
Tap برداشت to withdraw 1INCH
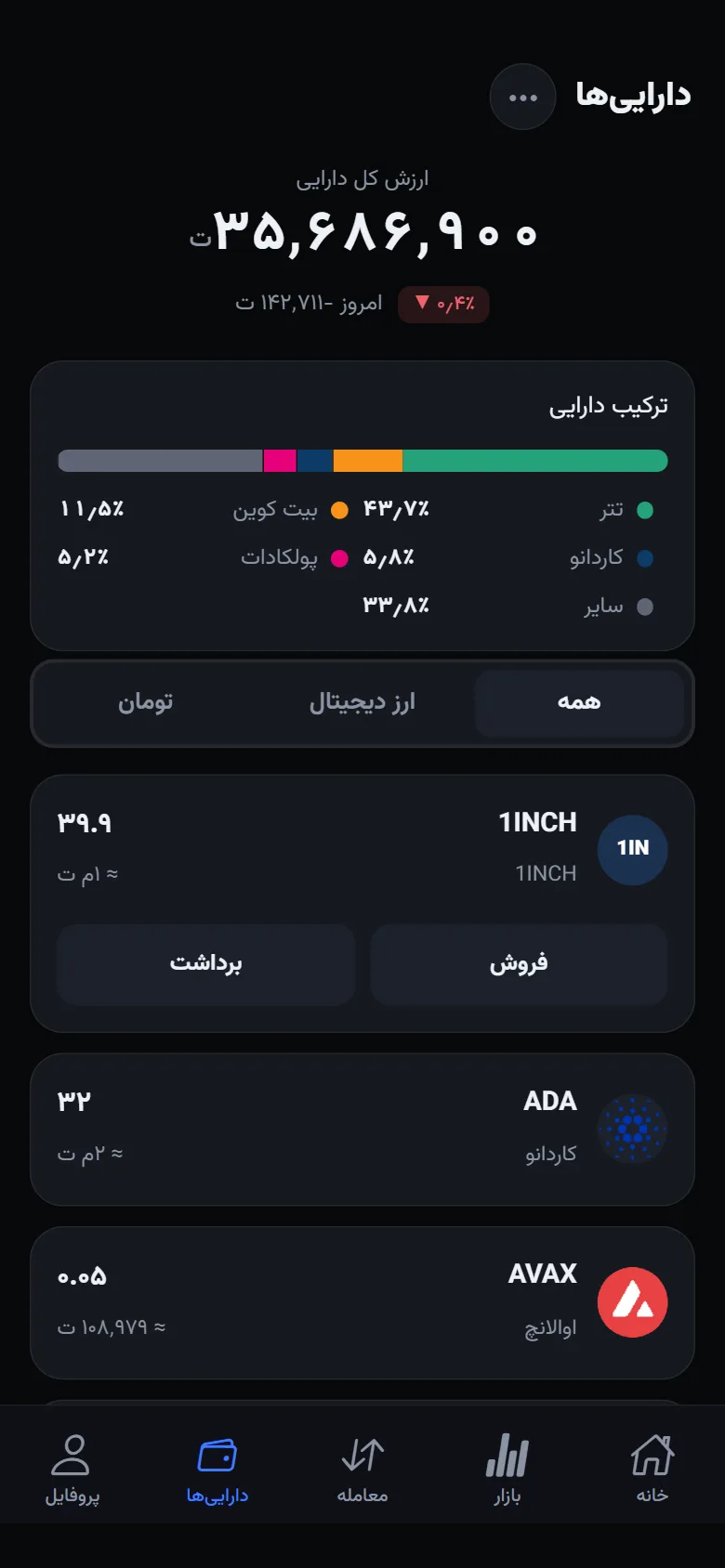point(205,964)
